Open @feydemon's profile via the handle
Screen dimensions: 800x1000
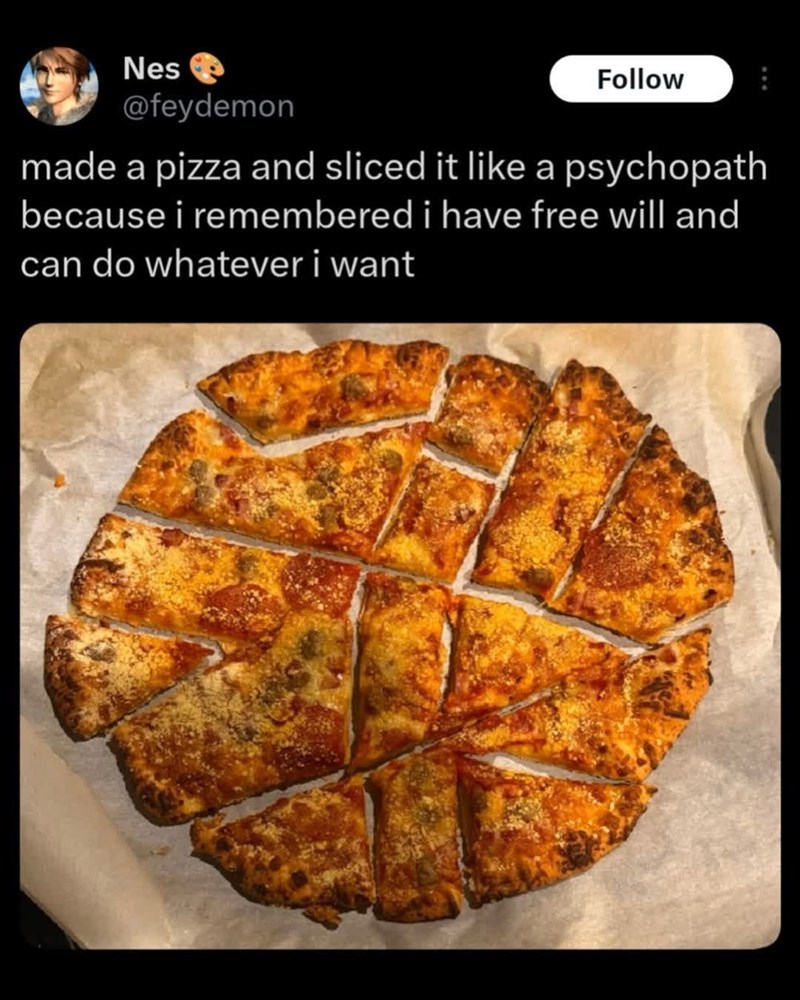click(210, 103)
